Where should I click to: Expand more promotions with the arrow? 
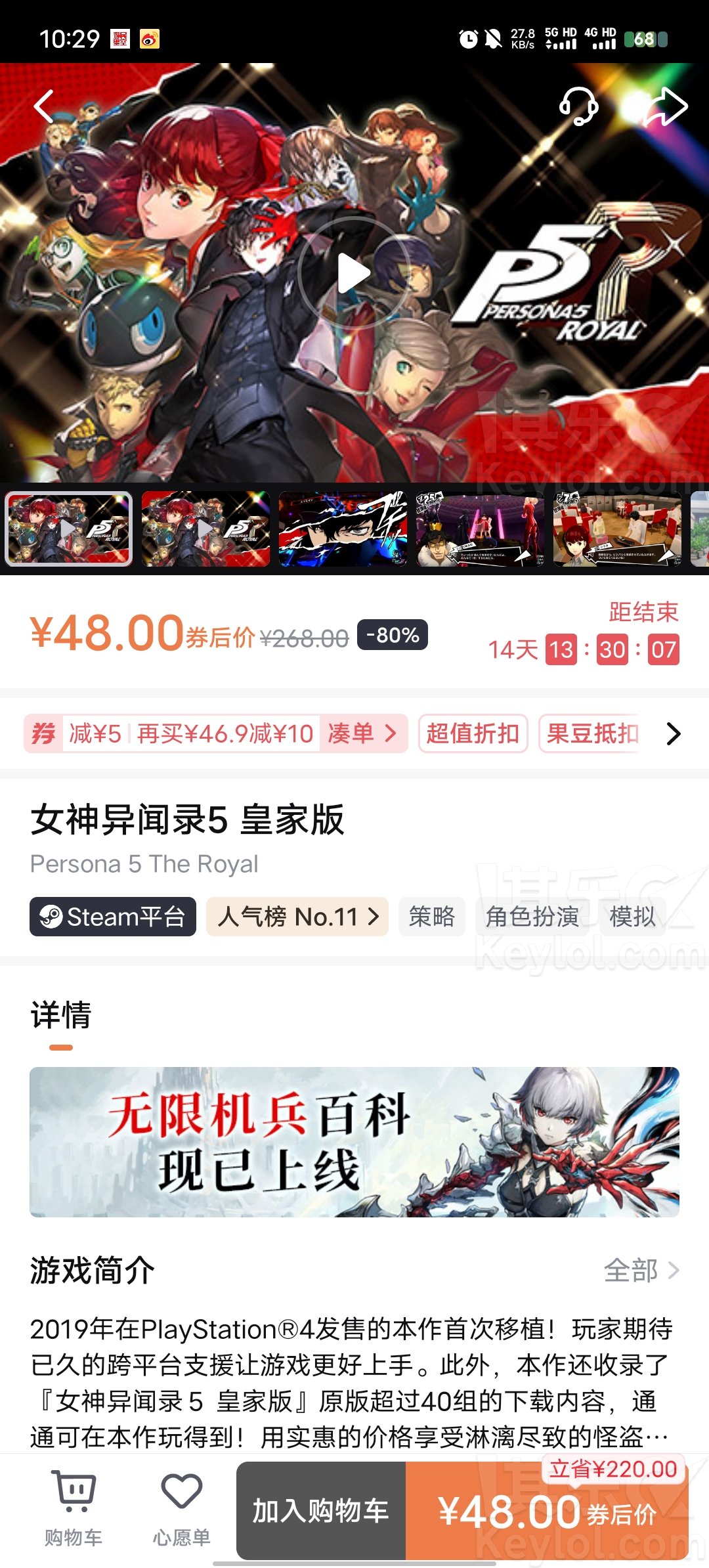[x=673, y=733]
